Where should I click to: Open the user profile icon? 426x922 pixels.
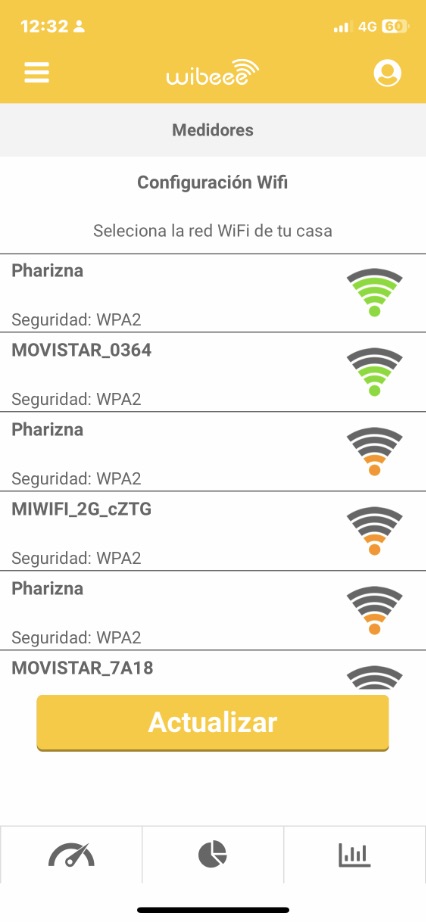[387, 73]
